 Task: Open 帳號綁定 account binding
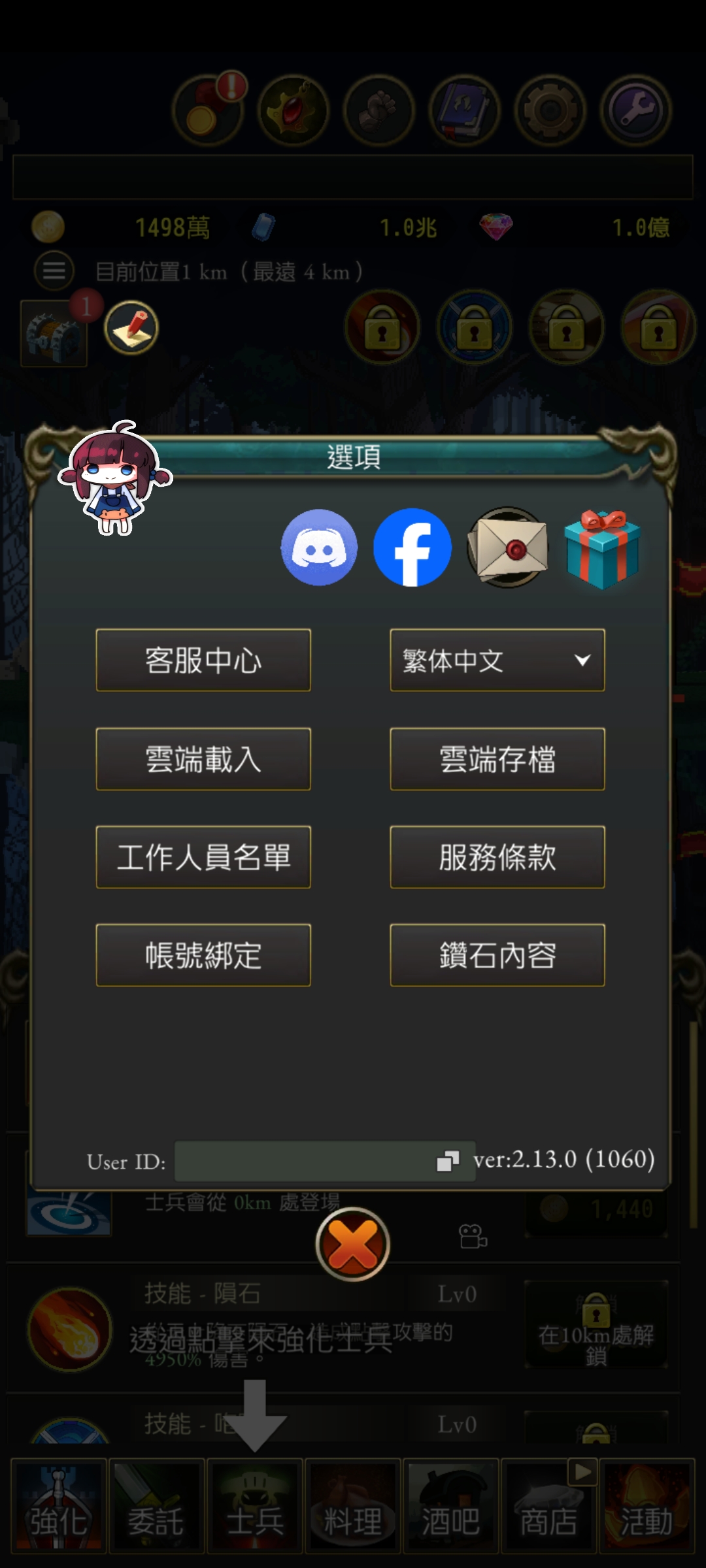click(x=203, y=955)
